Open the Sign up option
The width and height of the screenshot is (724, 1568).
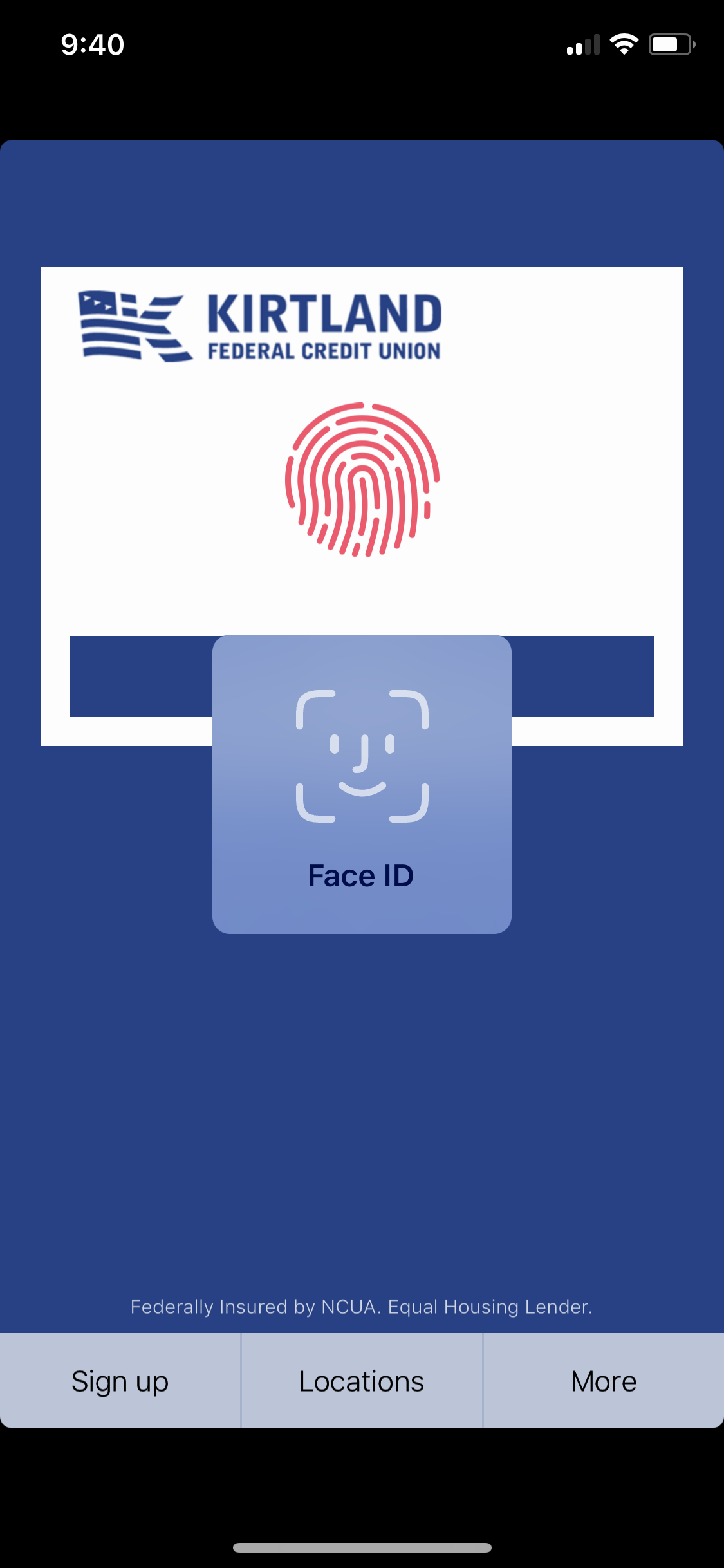(120, 1381)
